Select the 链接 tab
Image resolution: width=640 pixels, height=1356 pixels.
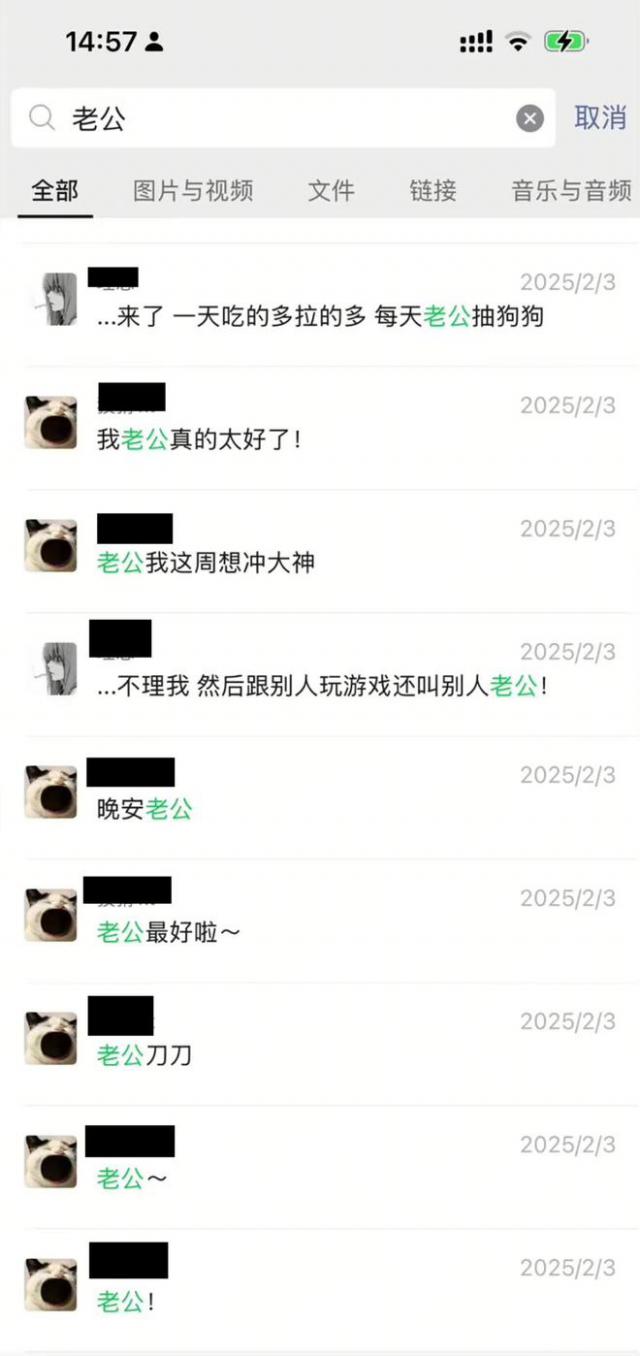coord(433,190)
